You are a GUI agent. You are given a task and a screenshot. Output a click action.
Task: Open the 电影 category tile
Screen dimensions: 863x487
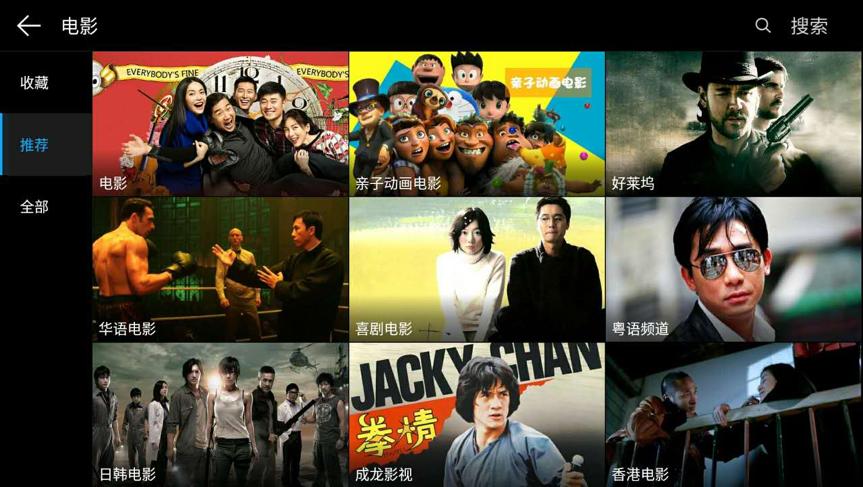click(x=220, y=123)
